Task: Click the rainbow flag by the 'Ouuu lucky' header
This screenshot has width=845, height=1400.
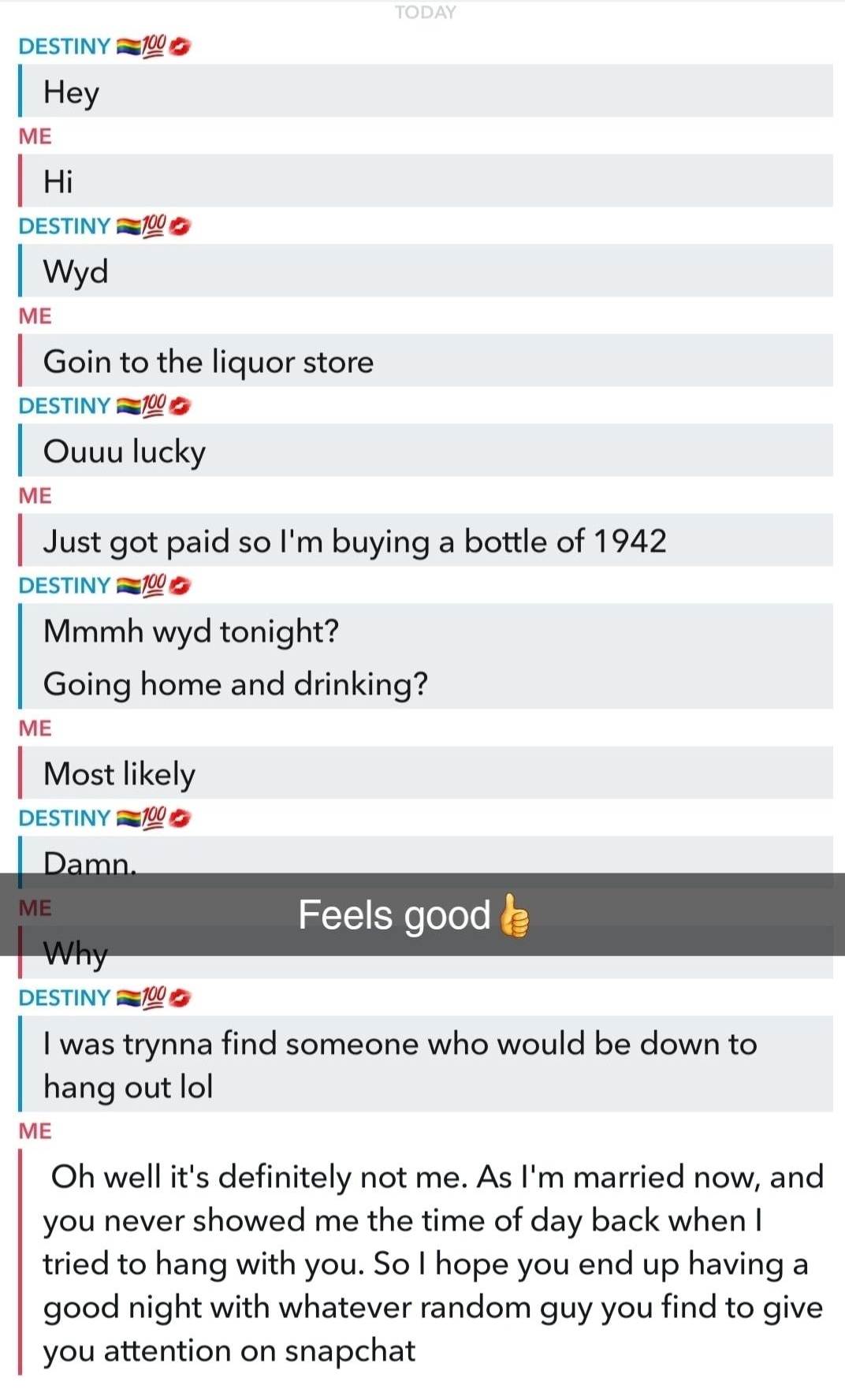Action: click(x=127, y=405)
